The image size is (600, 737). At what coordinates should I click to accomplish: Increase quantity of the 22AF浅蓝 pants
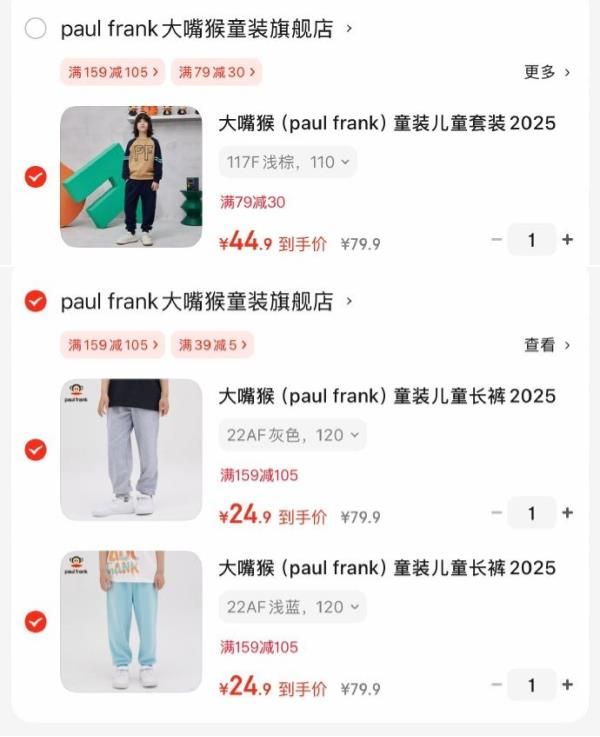click(x=568, y=685)
